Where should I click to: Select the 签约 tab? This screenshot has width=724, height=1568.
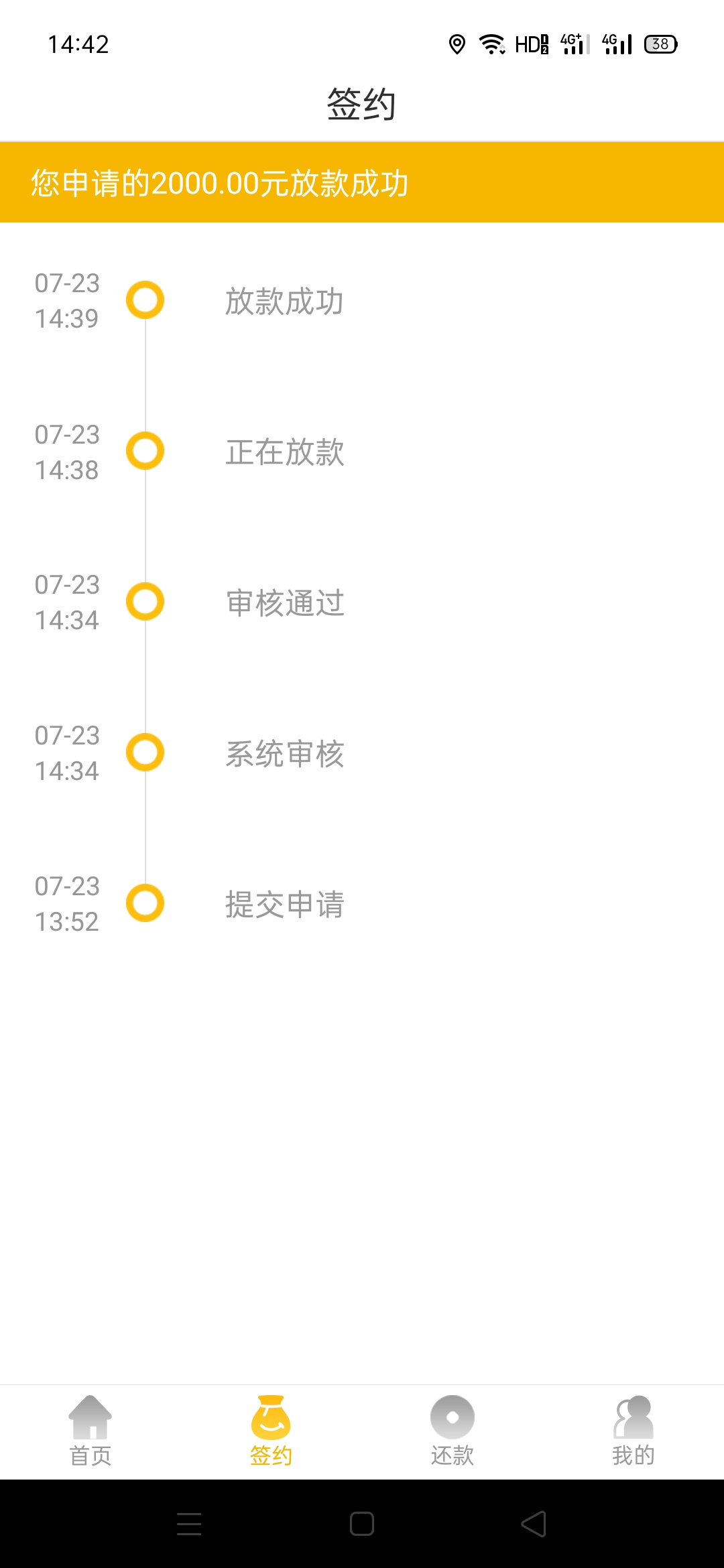[271, 1431]
